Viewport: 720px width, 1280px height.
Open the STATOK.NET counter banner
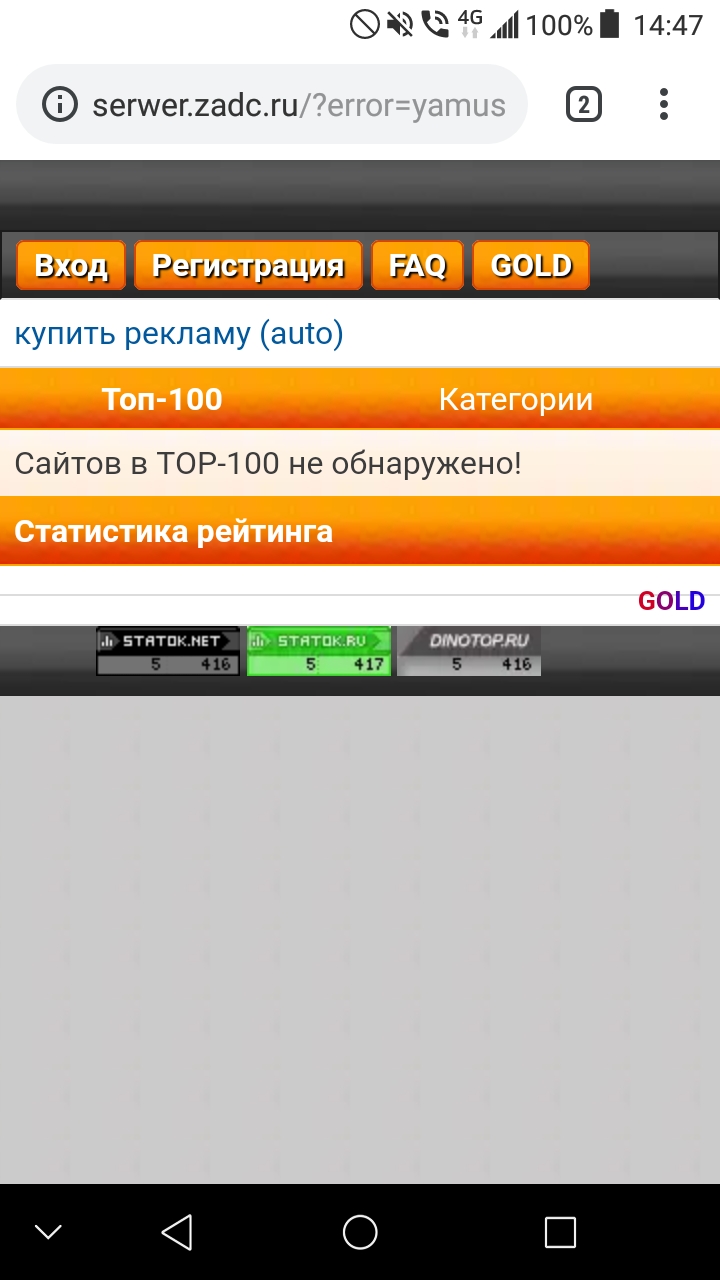tap(168, 652)
